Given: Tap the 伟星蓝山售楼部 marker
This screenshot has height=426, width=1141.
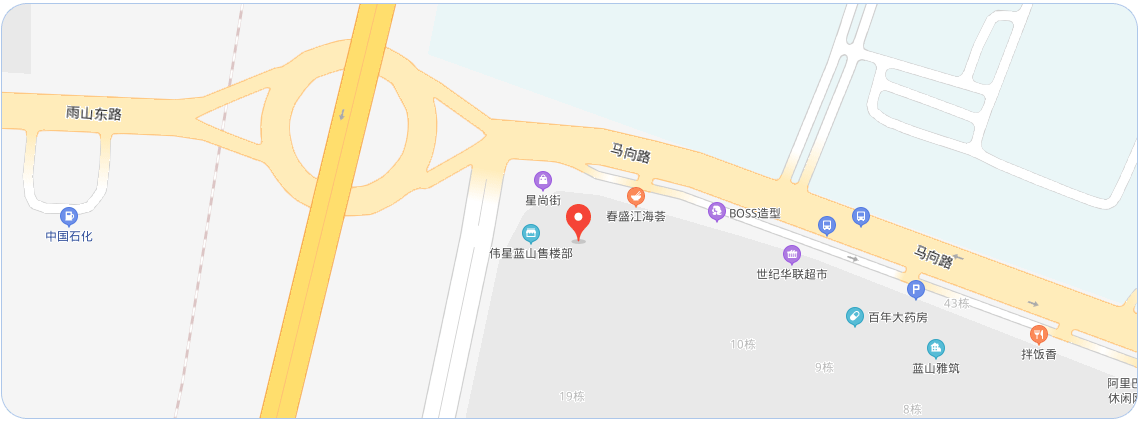Looking at the screenshot, I should (531, 234).
